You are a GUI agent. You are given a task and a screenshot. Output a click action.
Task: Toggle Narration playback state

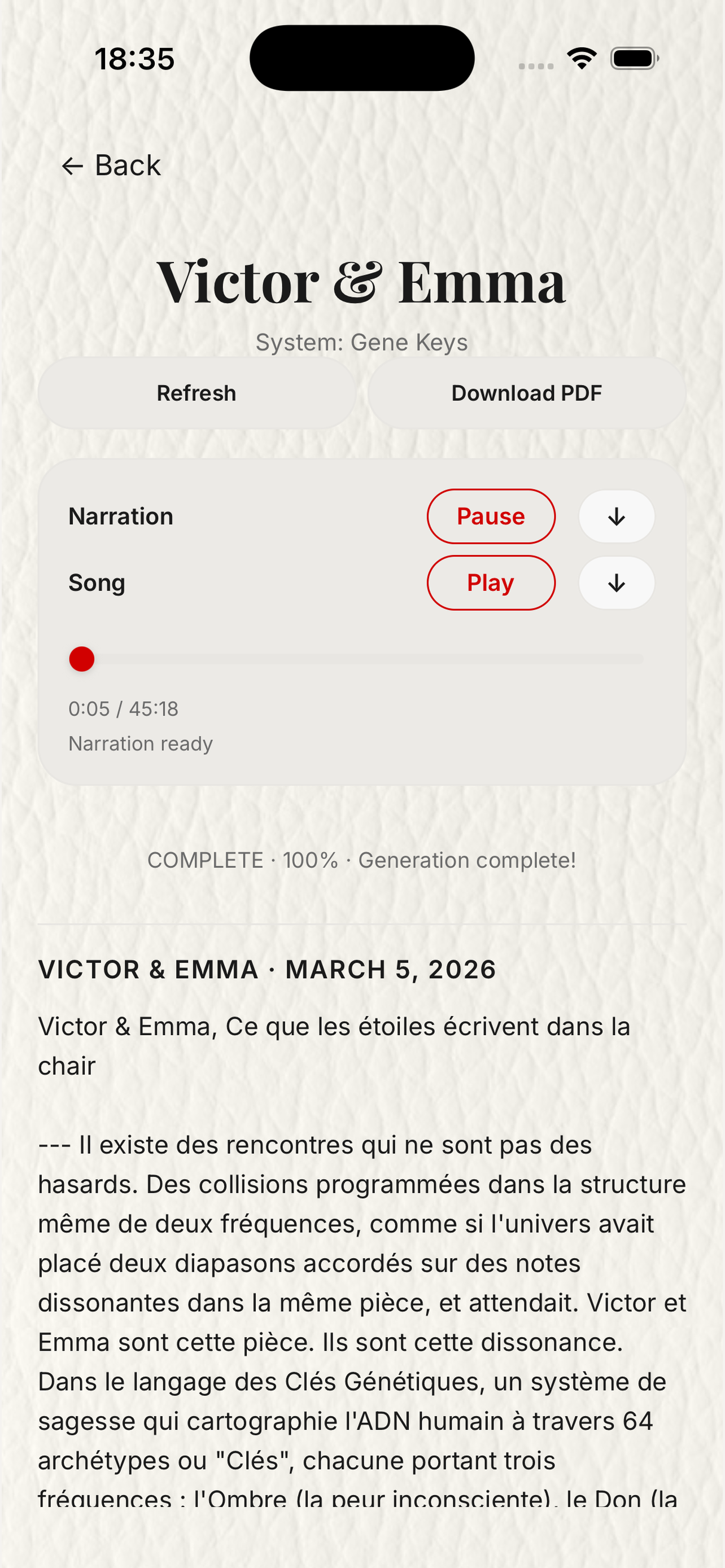(x=491, y=516)
